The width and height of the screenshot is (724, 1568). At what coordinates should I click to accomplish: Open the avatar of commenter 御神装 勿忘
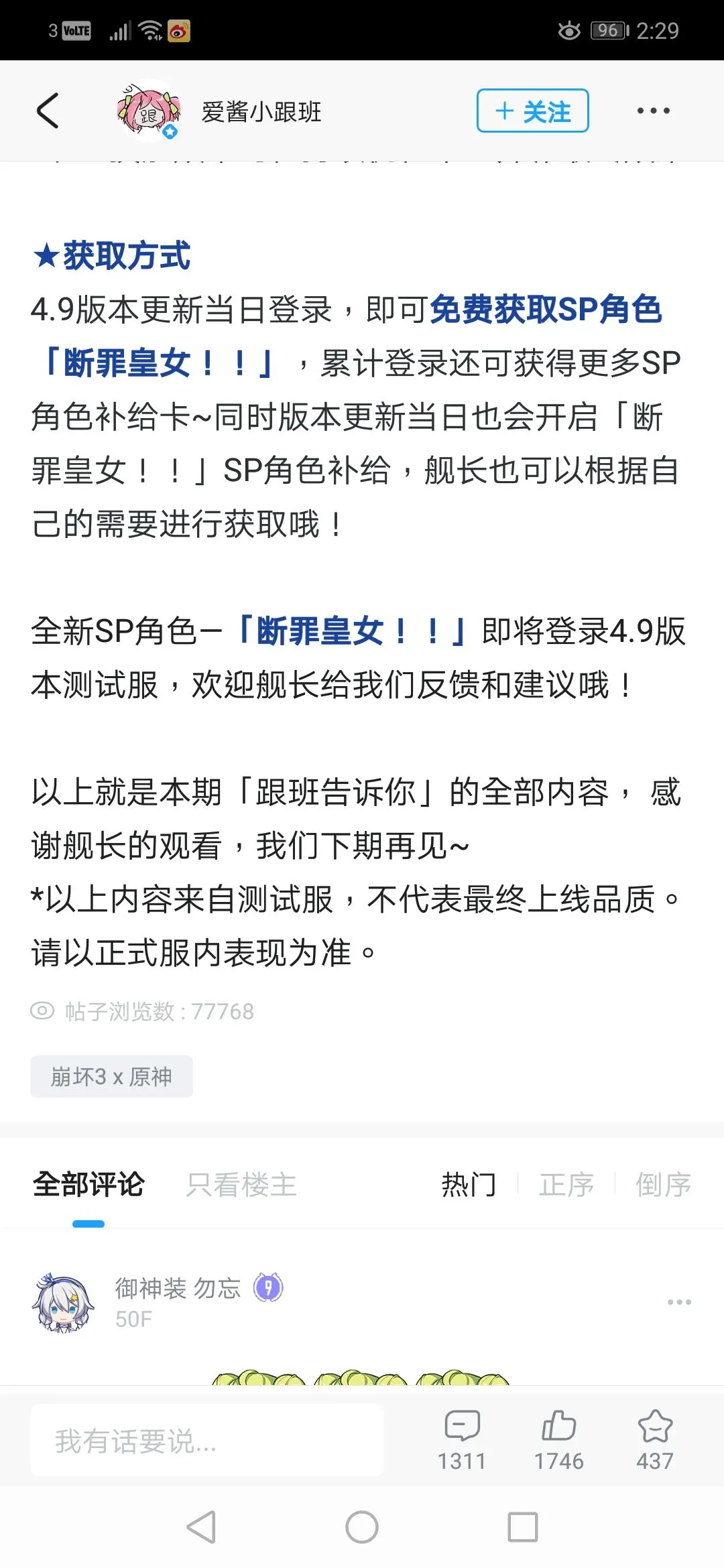[x=64, y=1303]
